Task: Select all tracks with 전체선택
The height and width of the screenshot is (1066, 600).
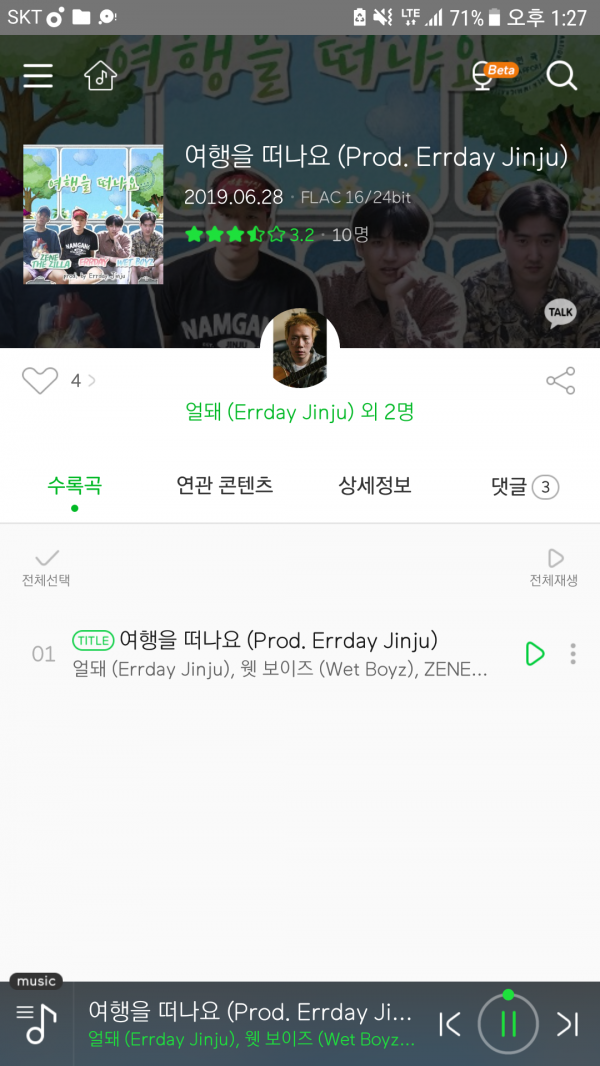Action: [x=46, y=567]
